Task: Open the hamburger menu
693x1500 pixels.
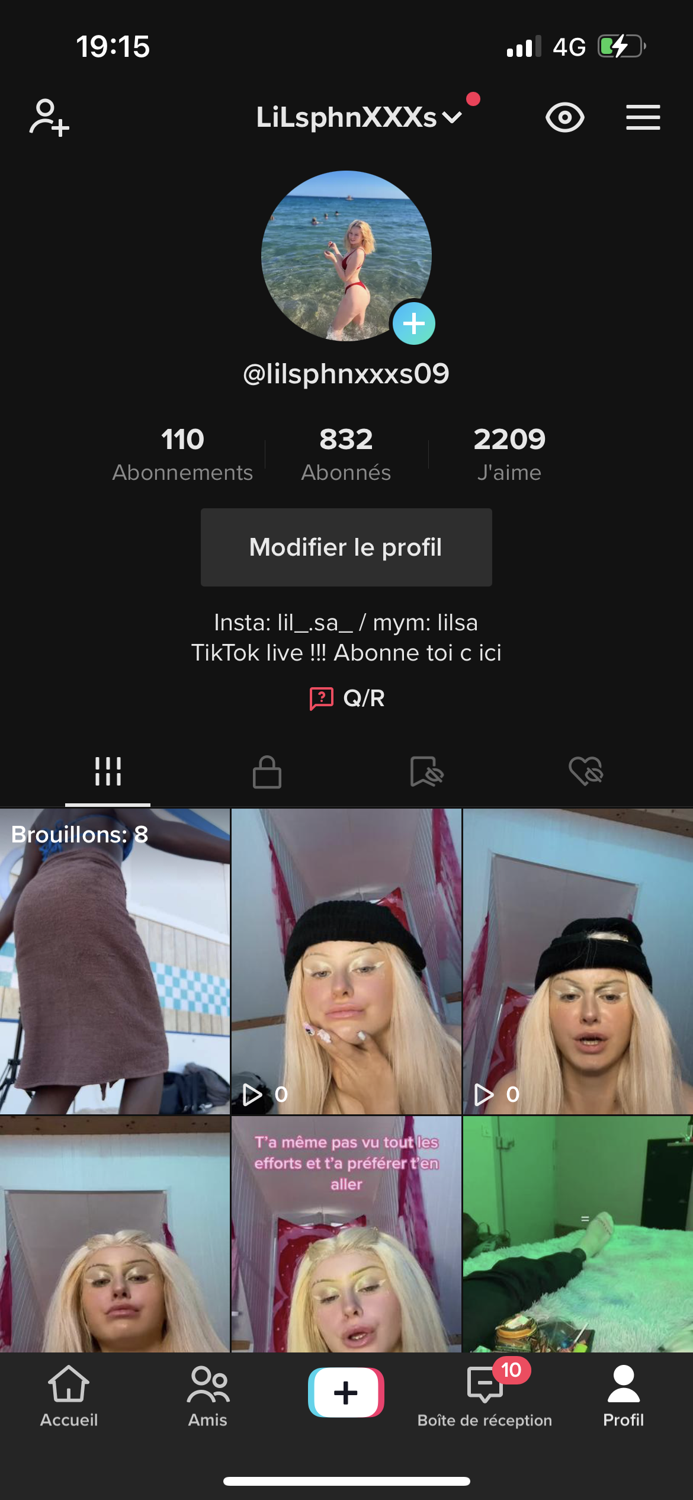Action: click(643, 118)
